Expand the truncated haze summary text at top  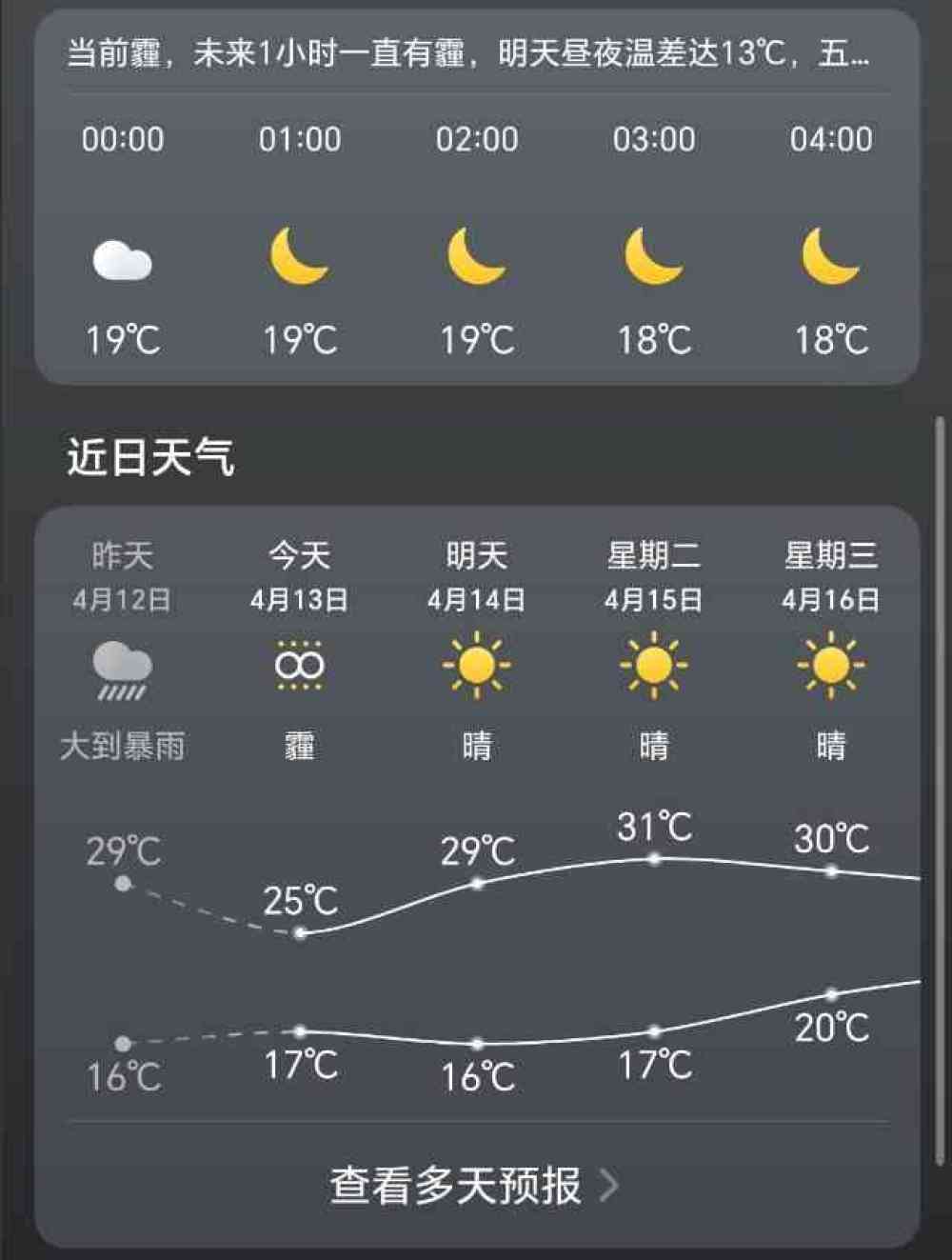pos(468,53)
